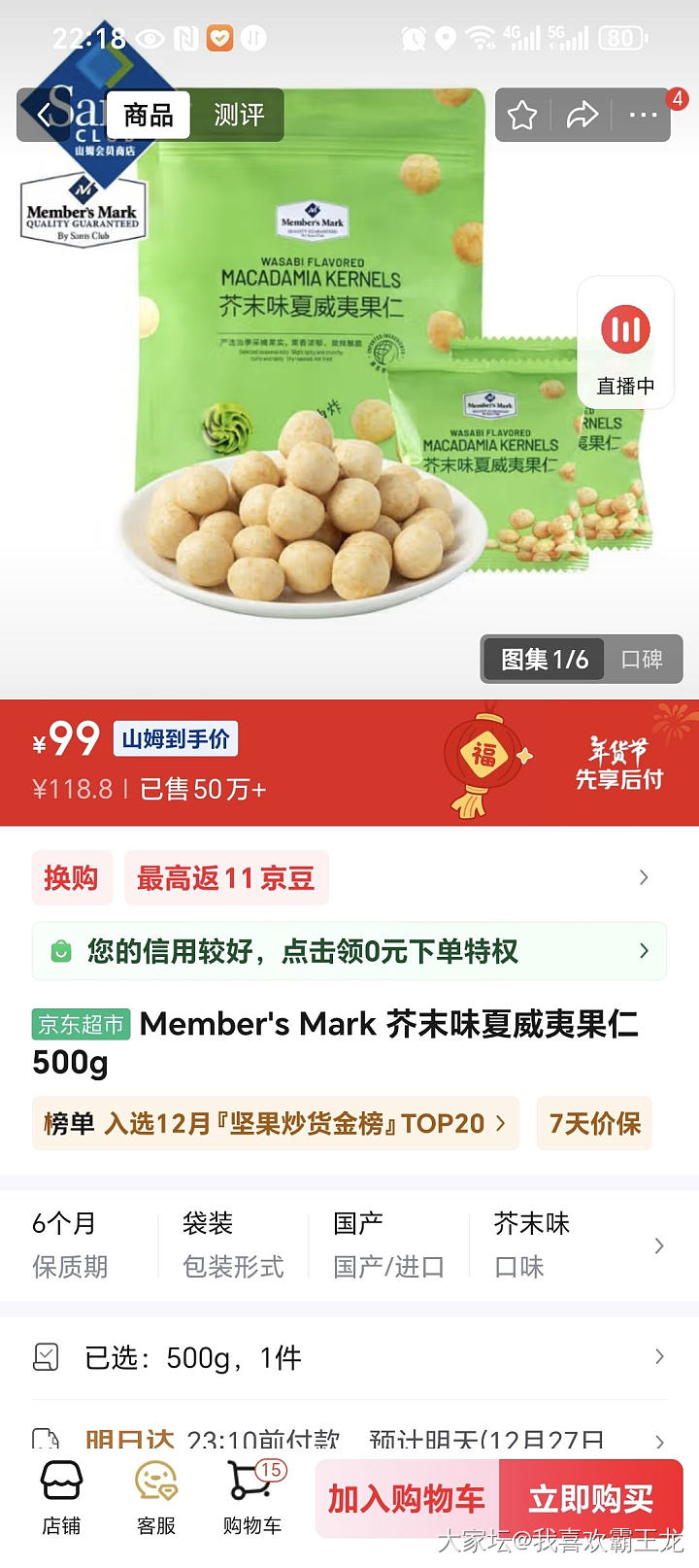Switch to the 测评 tab
Viewport: 699px width, 1568px height.
coord(239,116)
